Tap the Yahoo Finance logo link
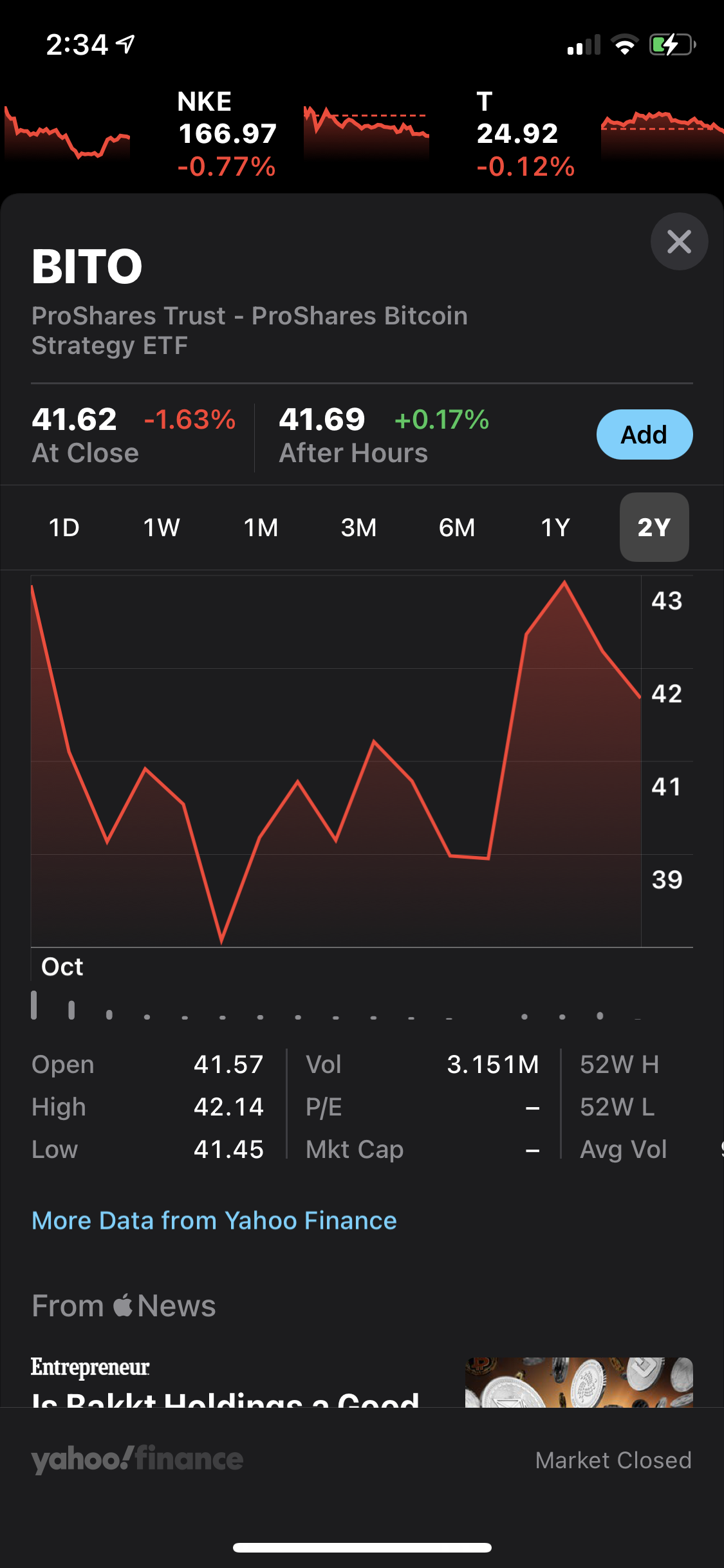This screenshot has width=724, height=1568. pos(137,1459)
